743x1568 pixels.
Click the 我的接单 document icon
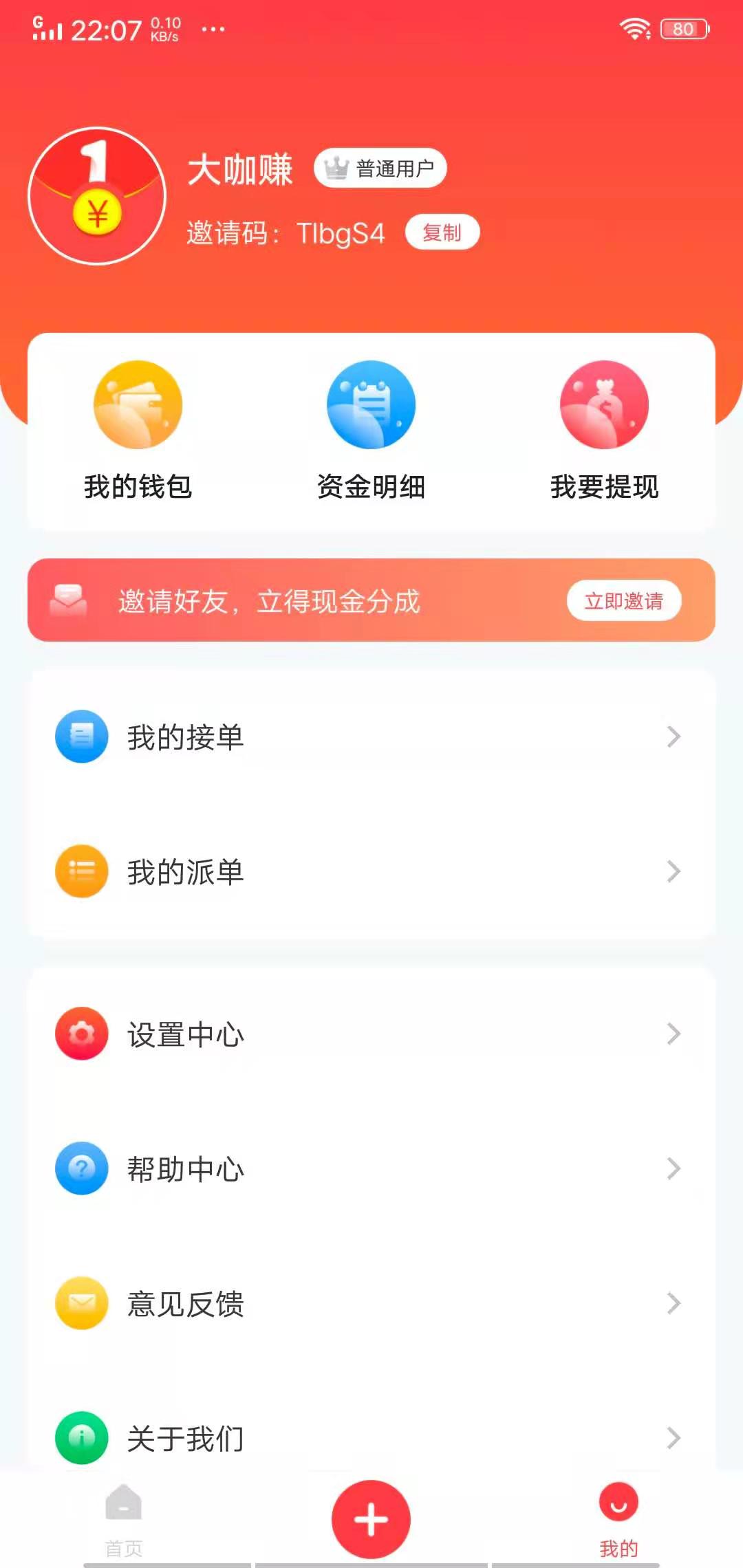tap(80, 736)
